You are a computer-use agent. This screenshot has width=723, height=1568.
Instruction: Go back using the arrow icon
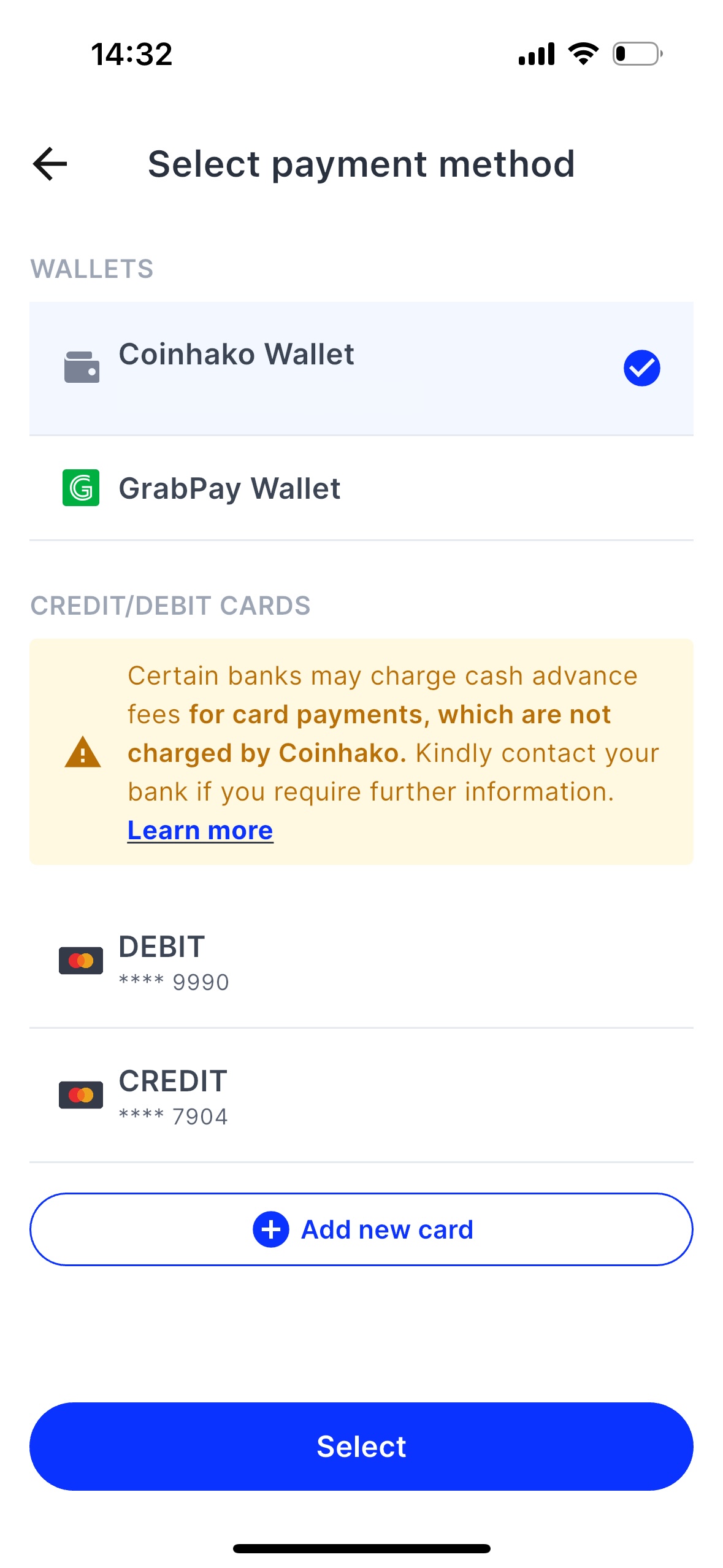(50, 164)
